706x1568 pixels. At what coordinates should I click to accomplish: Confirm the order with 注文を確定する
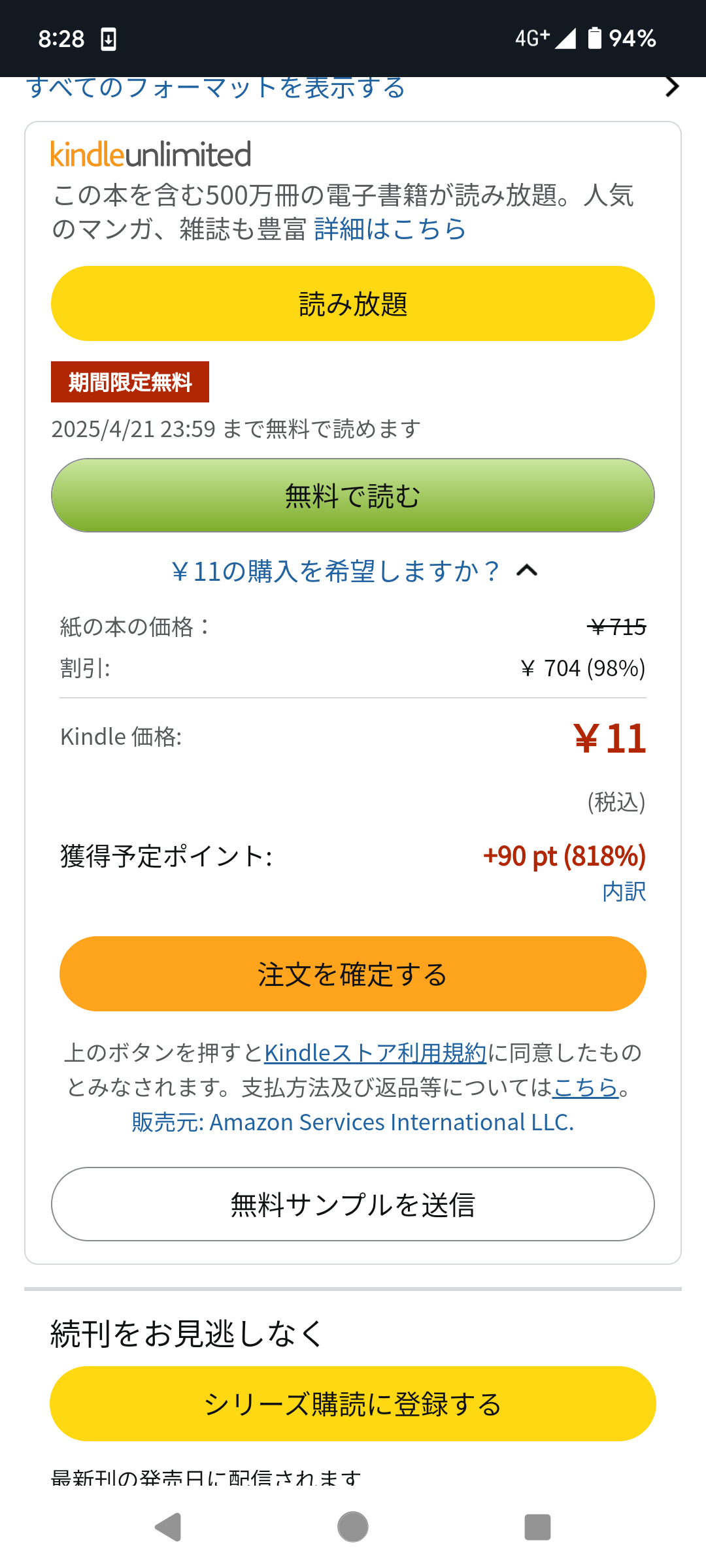(x=353, y=974)
